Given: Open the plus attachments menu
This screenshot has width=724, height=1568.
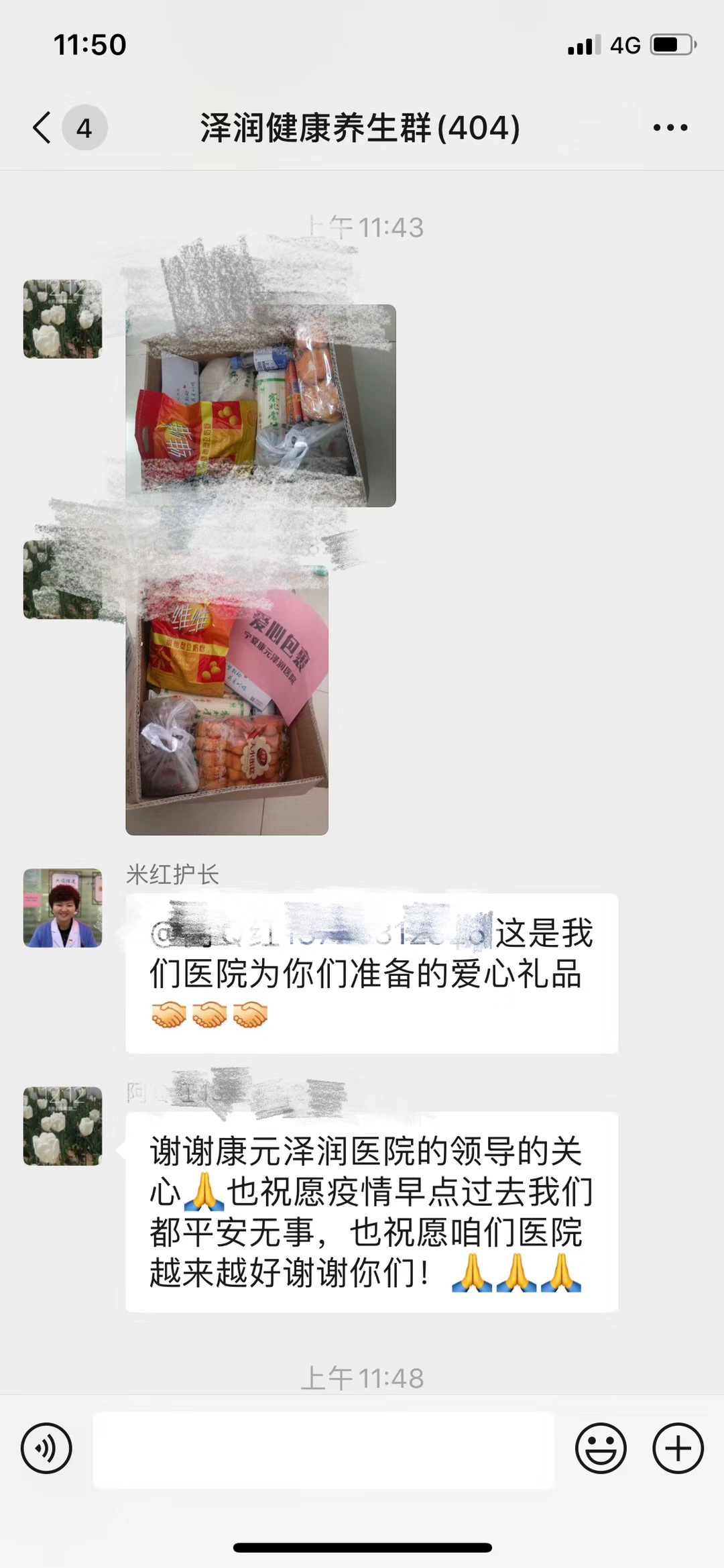Looking at the screenshot, I should (x=678, y=1448).
